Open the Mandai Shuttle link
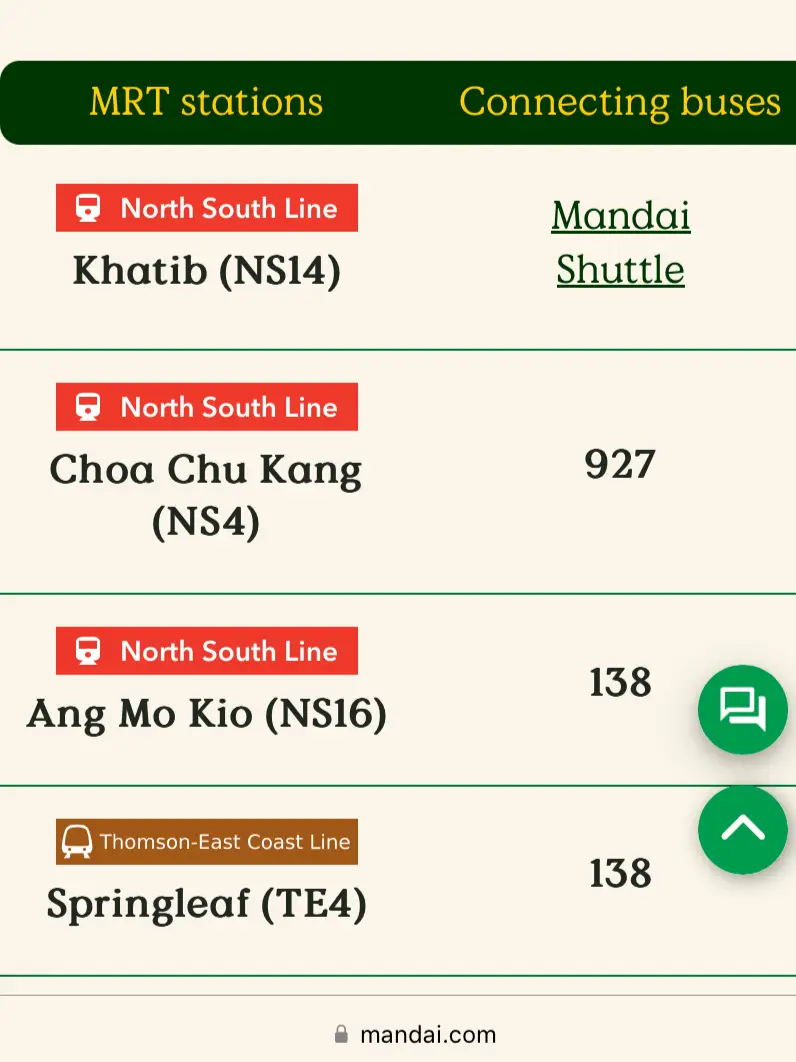796x1062 pixels. [620, 242]
